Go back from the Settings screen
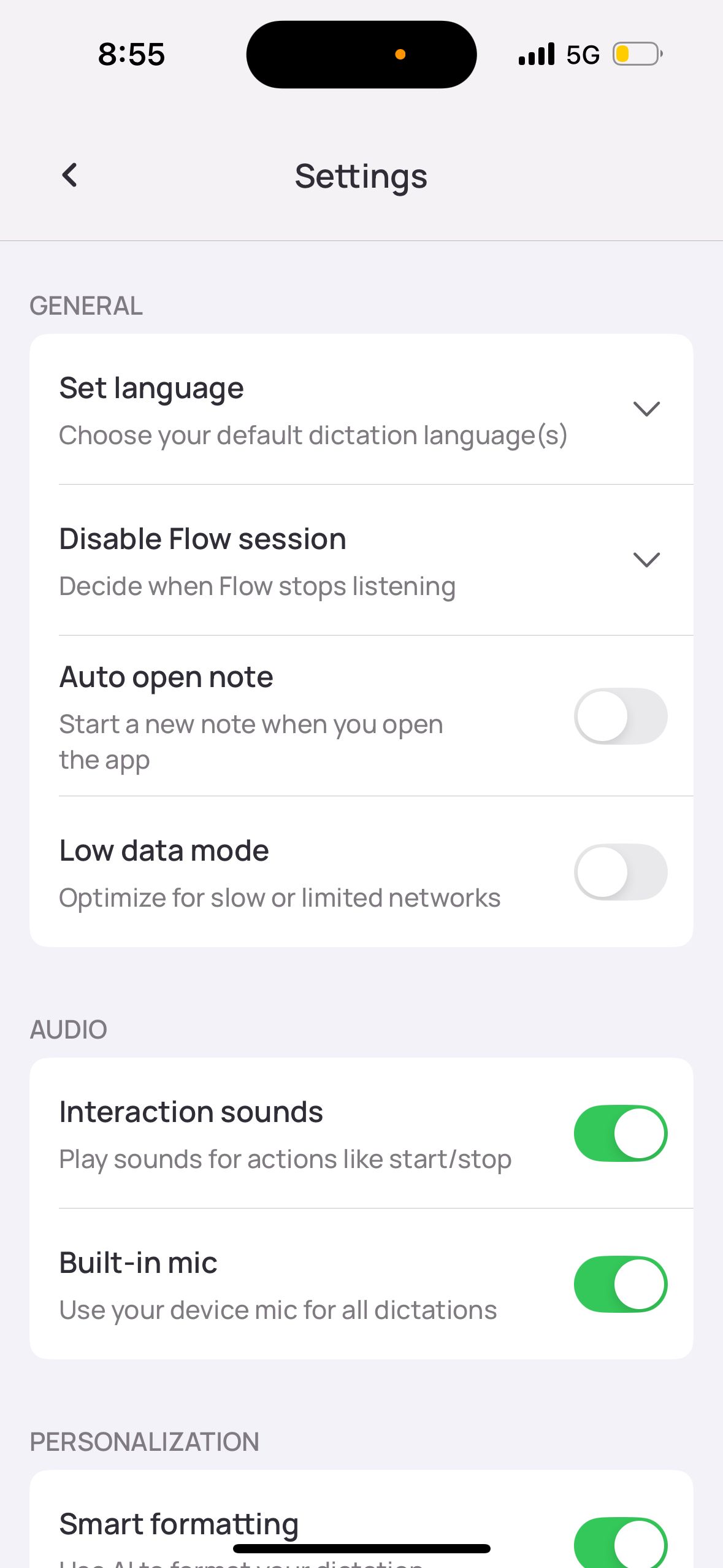 [70, 175]
